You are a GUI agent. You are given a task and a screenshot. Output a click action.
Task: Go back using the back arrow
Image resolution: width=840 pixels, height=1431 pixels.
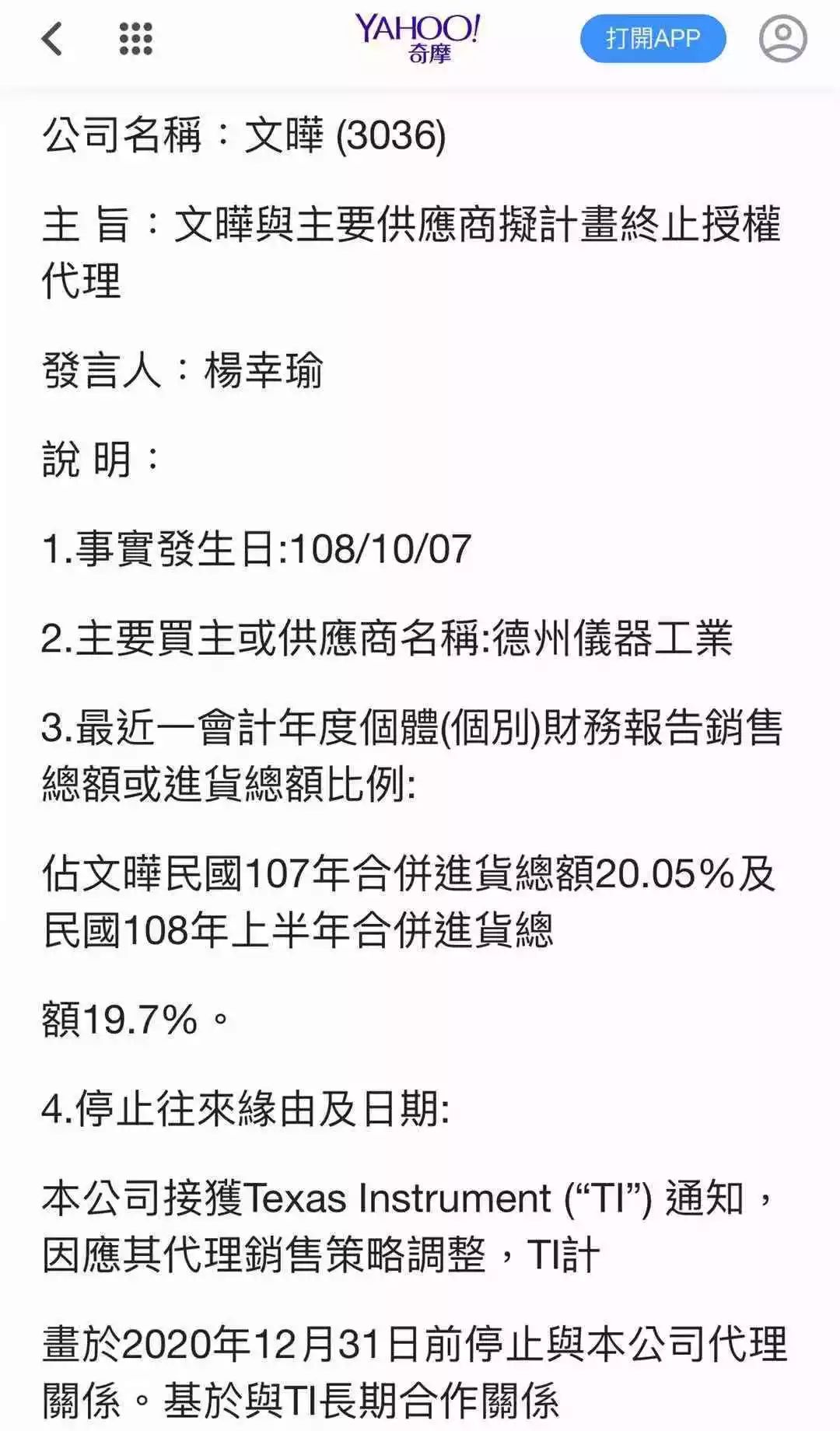tap(52, 38)
